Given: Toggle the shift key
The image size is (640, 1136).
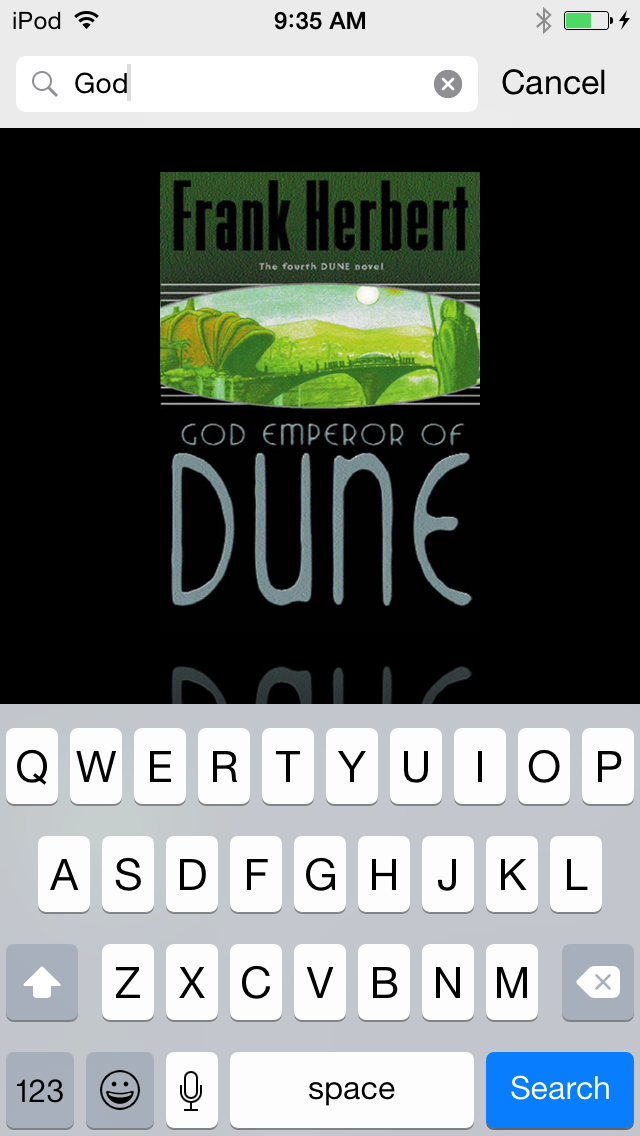Looking at the screenshot, I should [42, 983].
